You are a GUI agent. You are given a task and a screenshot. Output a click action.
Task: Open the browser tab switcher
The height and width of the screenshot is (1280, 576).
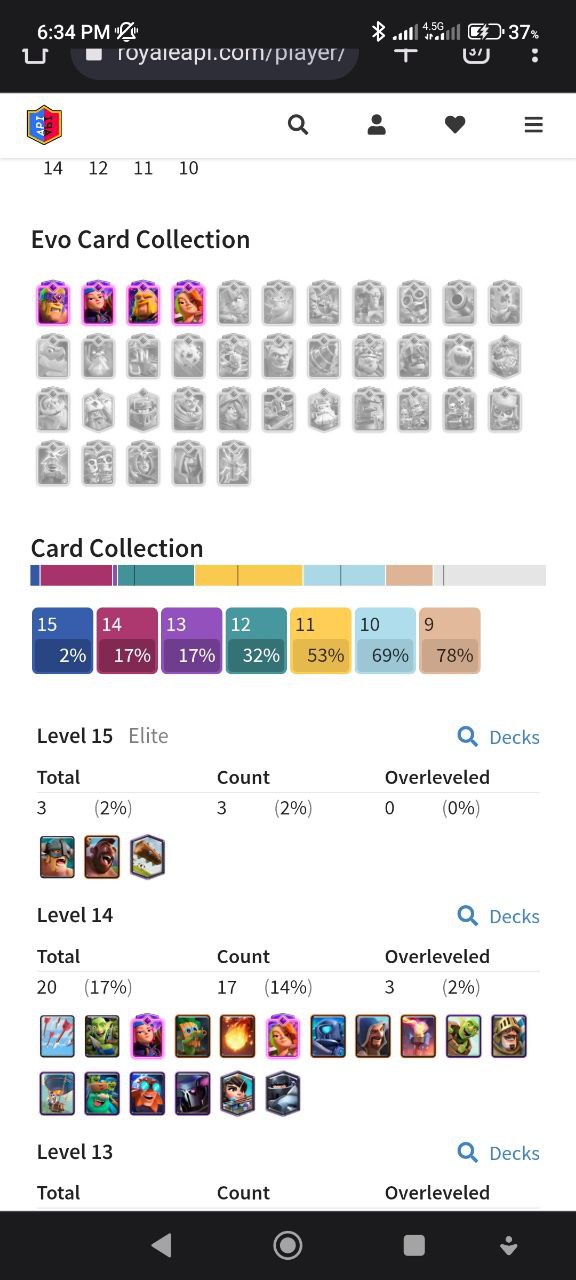(476, 52)
